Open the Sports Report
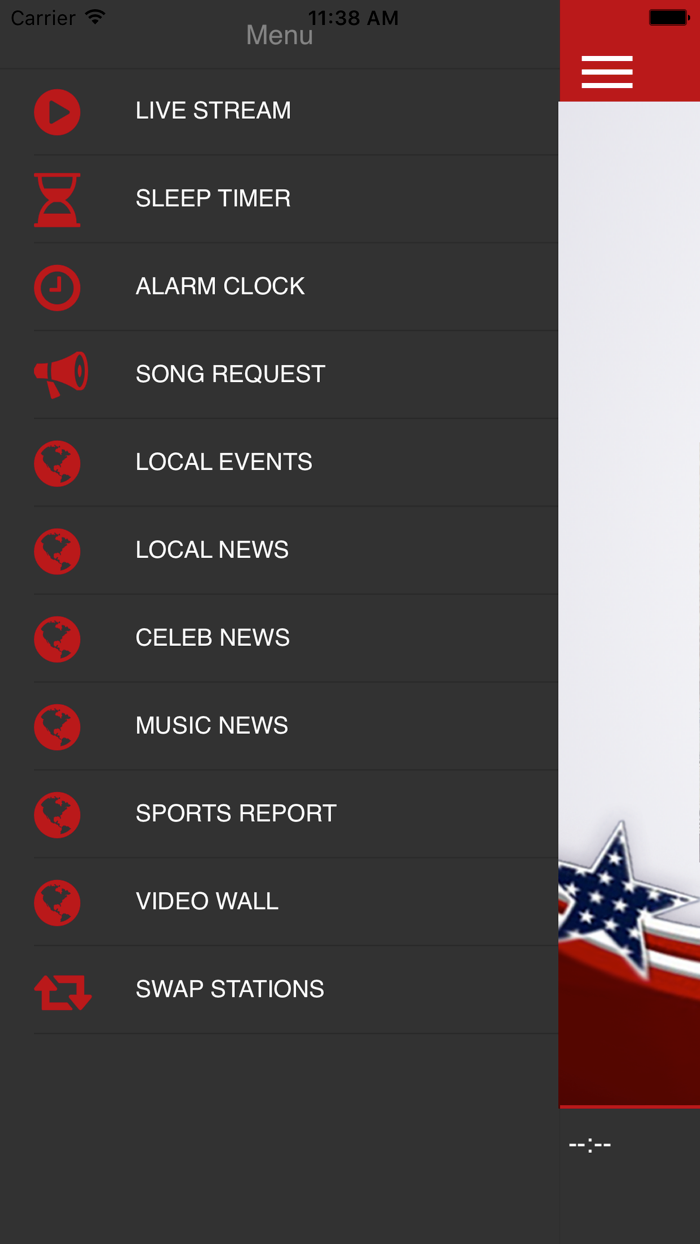 279,815
